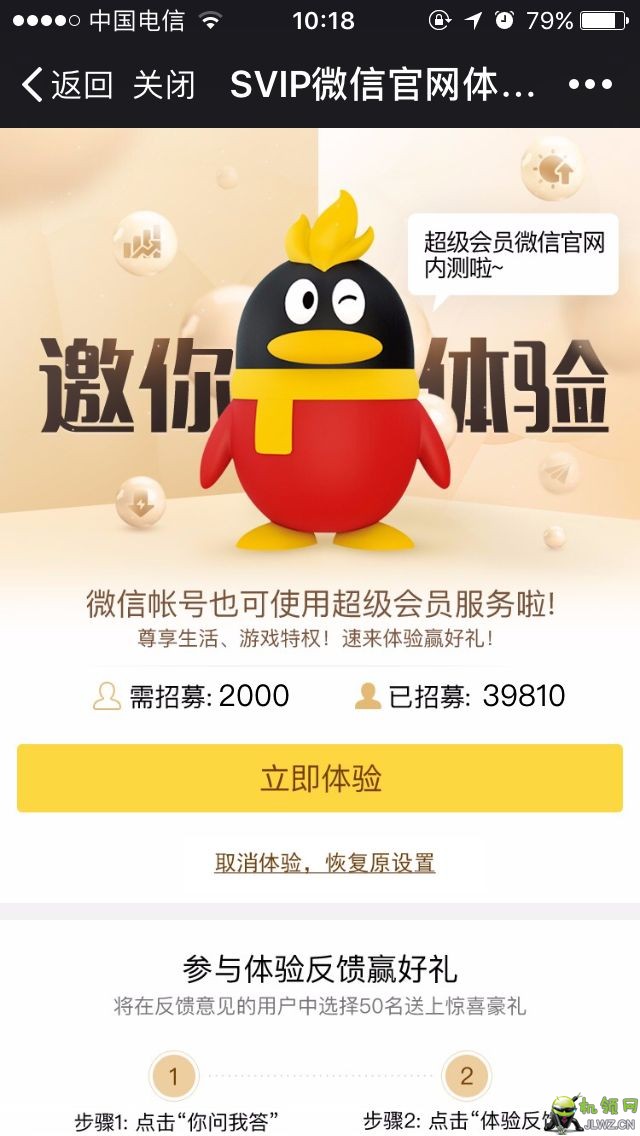Close the page via 关闭
This screenshot has width=640, height=1136.
(164, 85)
